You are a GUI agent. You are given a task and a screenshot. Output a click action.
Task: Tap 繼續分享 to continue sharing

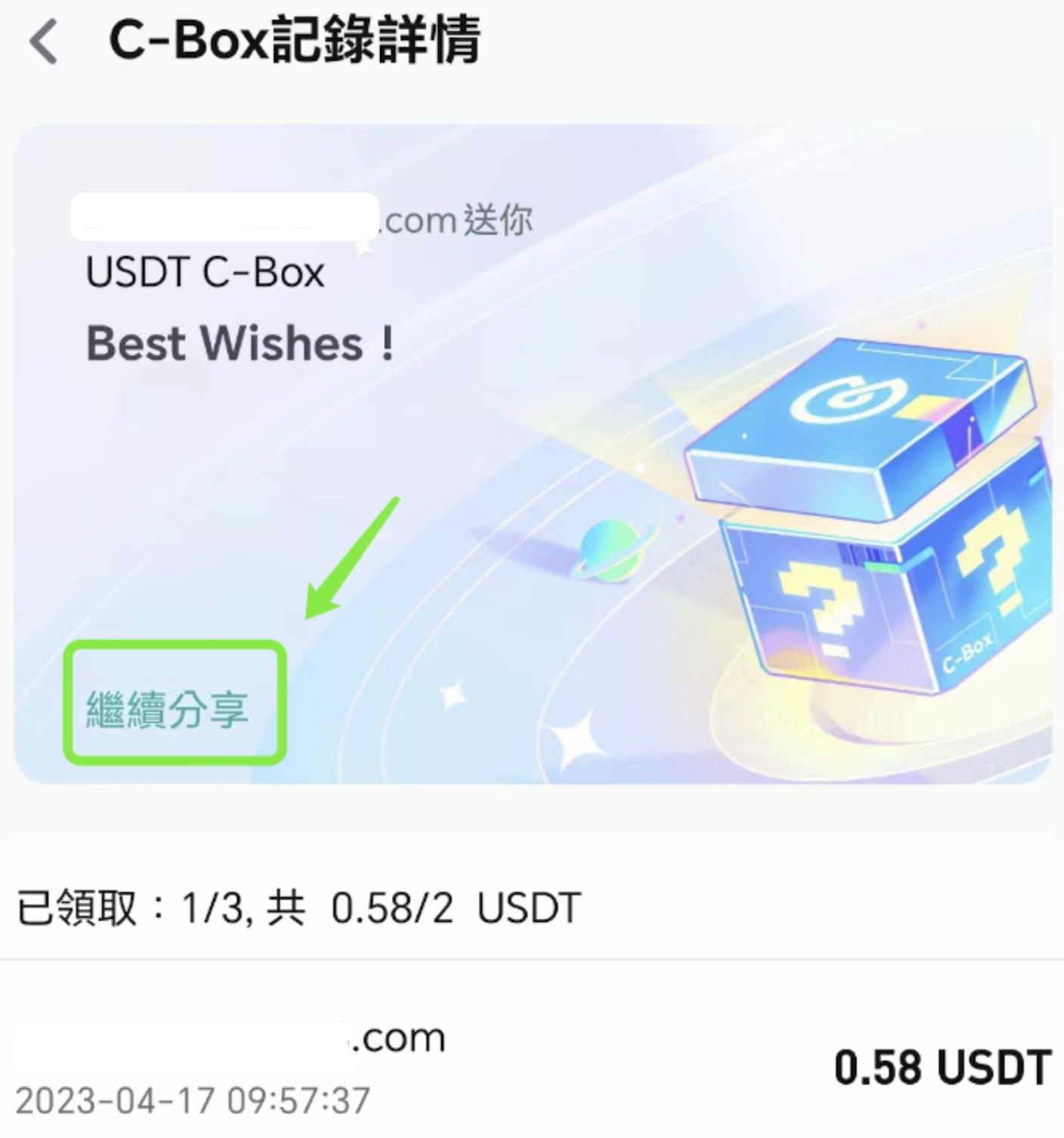[x=168, y=708]
